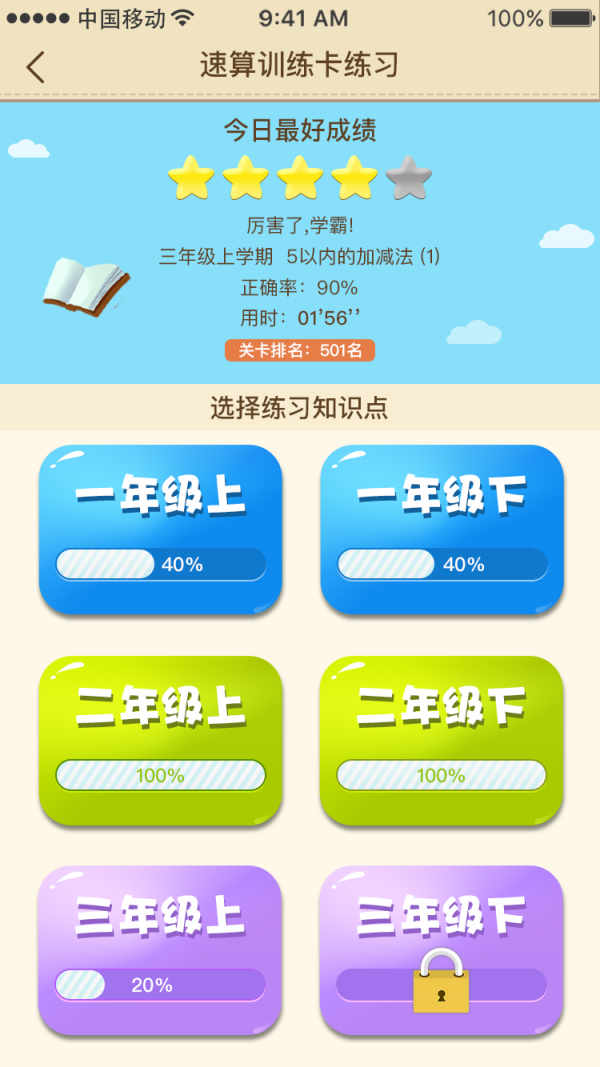
Task: Tap the locked 三年级下 card
Action: [441, 950]
